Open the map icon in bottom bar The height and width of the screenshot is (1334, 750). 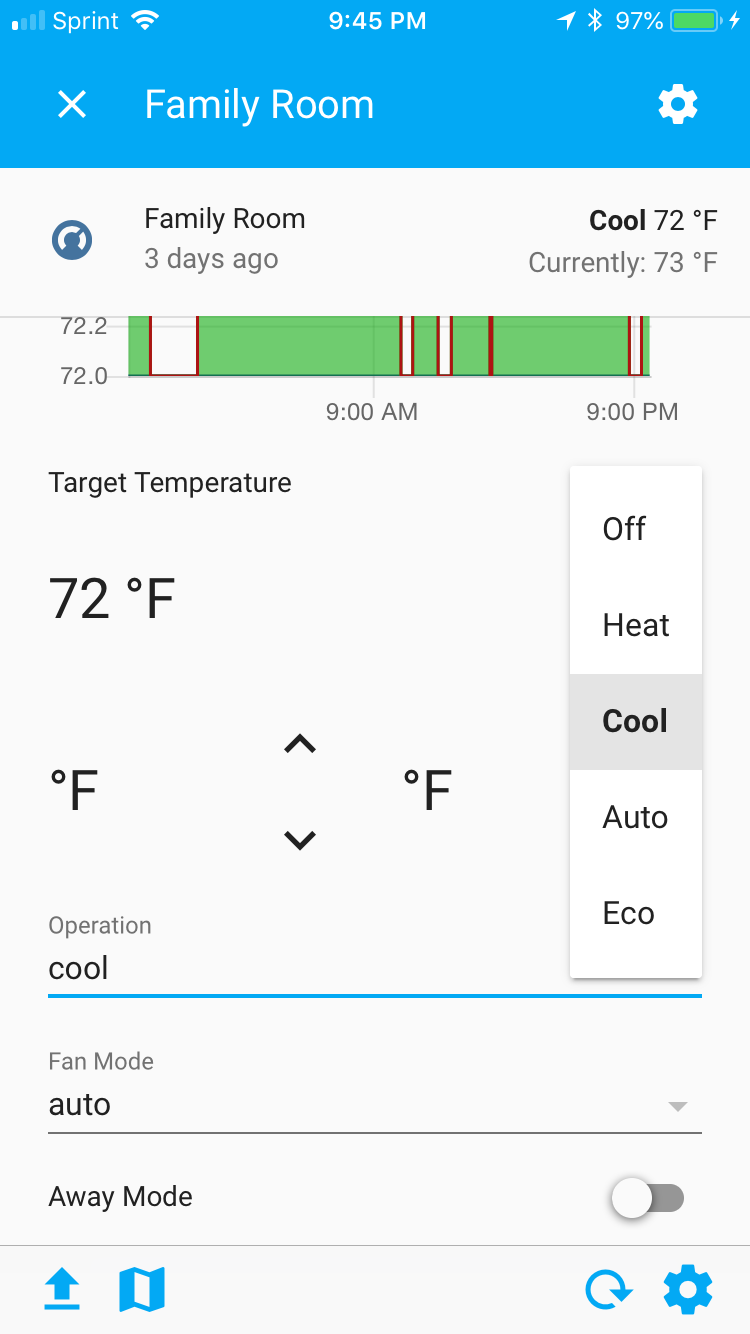142,1290
